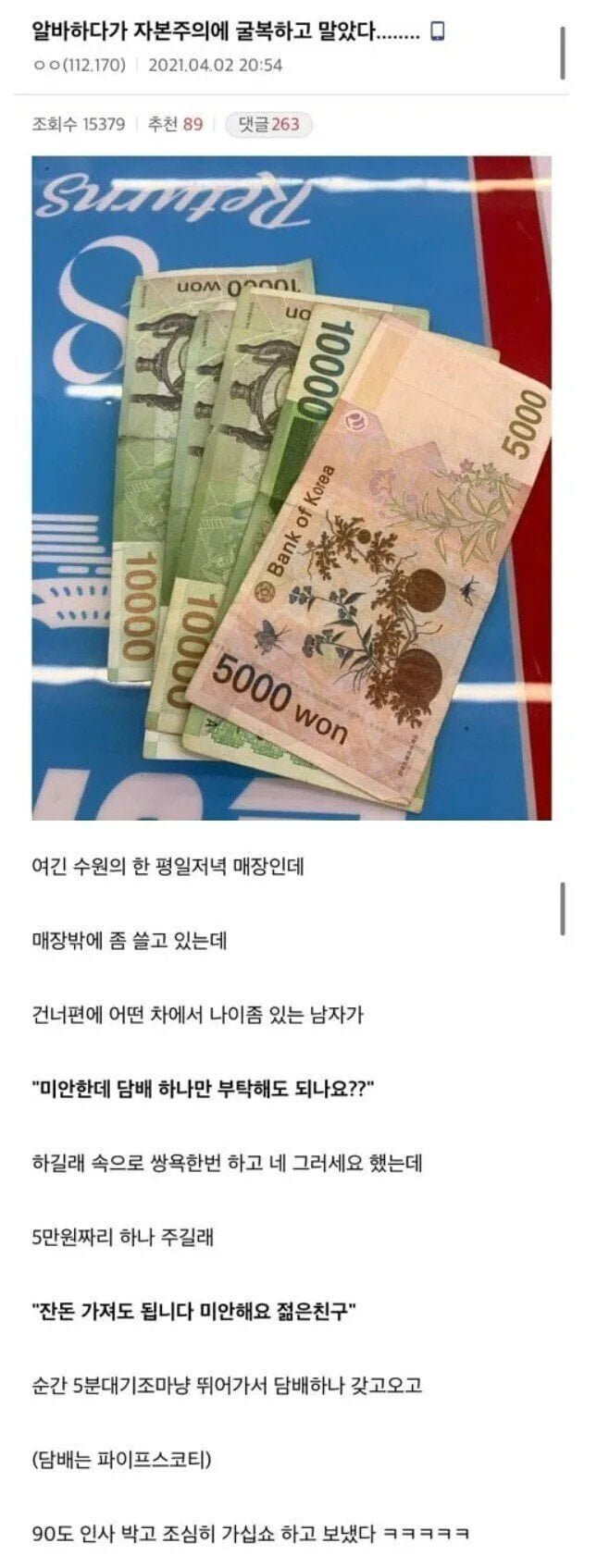The width and height of the screenshot is (597, 1568).
Task: Open the 댓글 263 comments button
Action: point(268,124)
